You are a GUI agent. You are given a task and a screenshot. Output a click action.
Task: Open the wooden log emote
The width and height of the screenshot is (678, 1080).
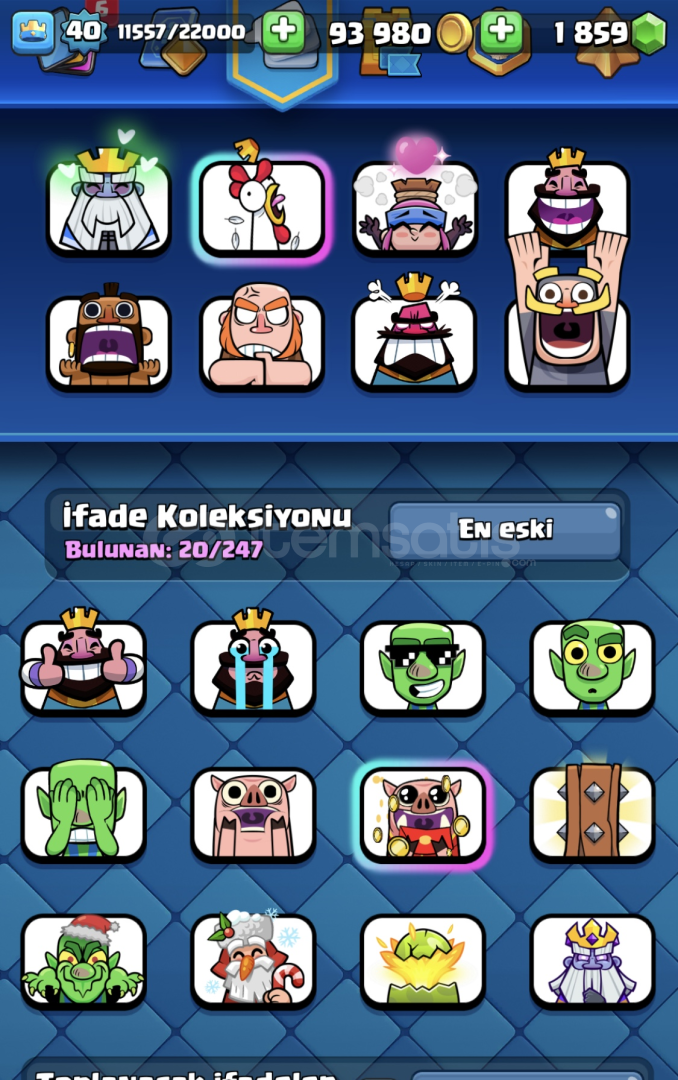coord(592,813)
